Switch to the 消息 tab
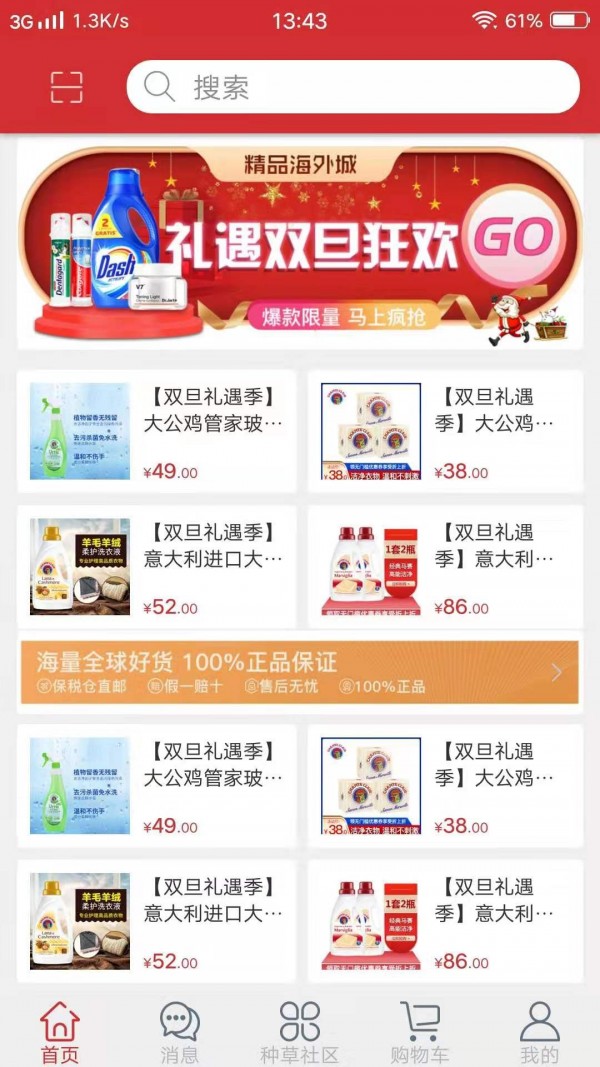 (x=180, y=1032)
